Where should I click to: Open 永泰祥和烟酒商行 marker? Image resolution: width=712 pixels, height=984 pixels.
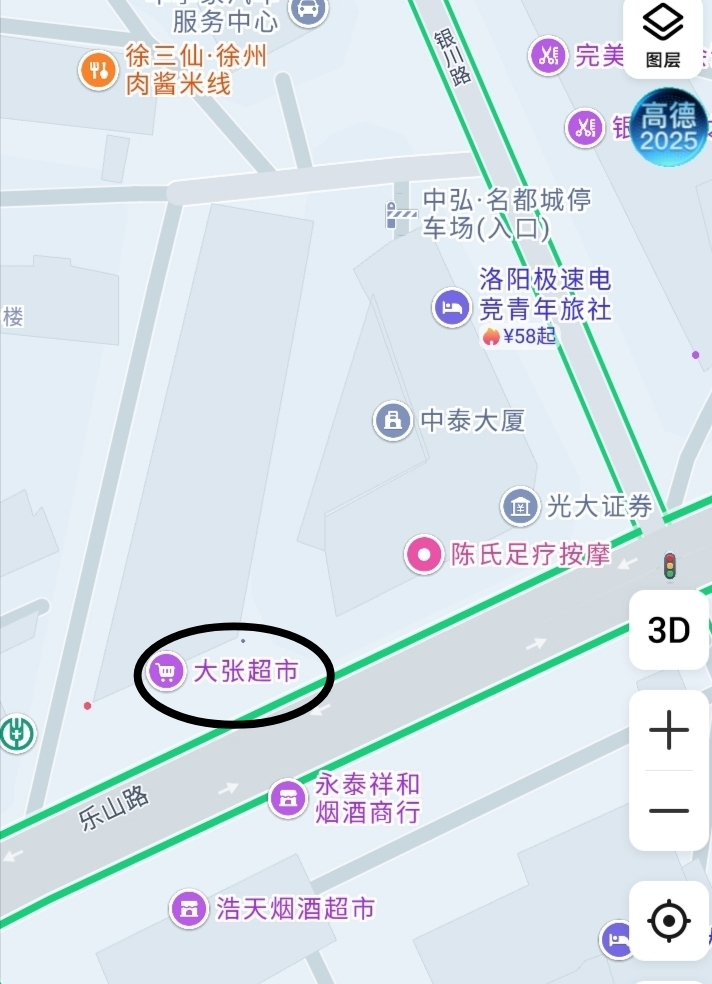click(x=289, y=797)
